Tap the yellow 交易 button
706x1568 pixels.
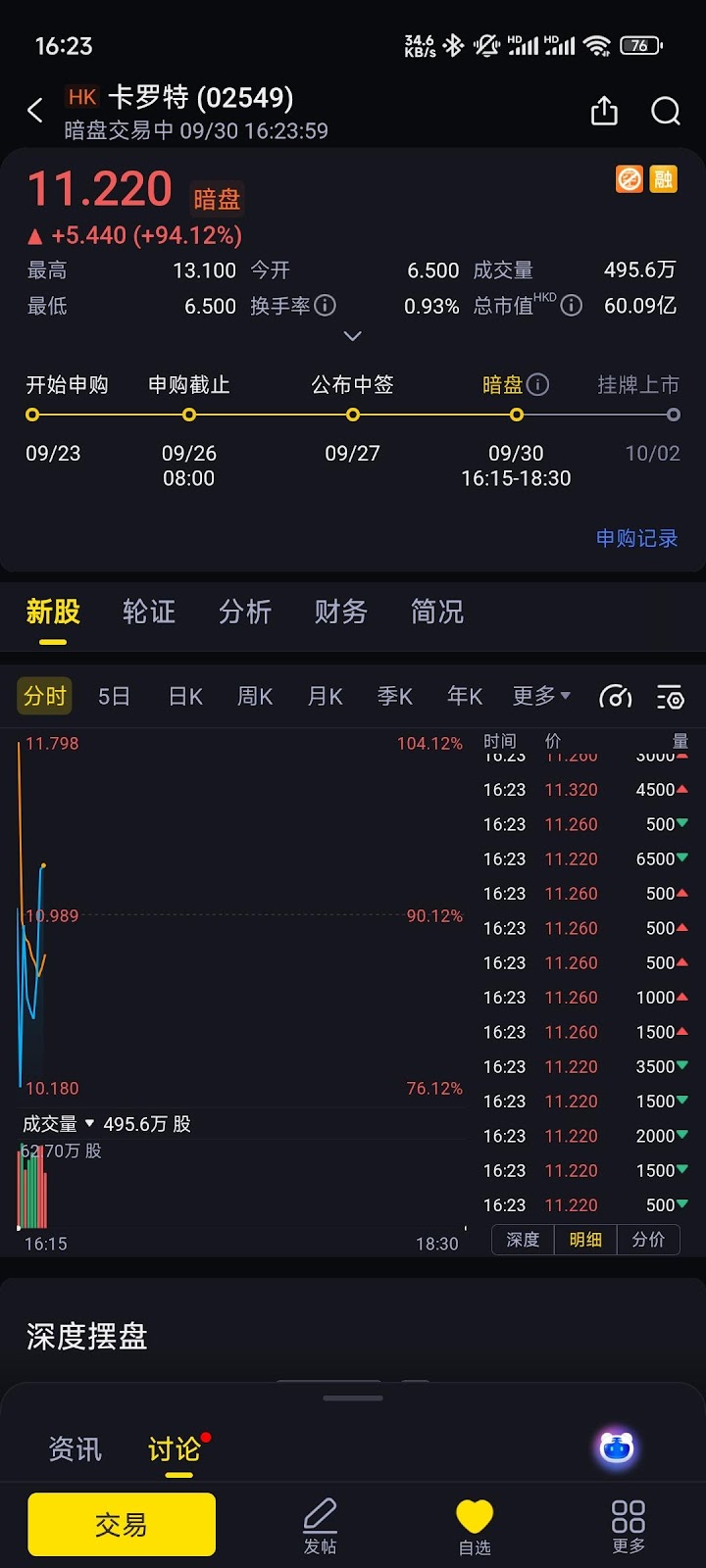point(122,1525)
